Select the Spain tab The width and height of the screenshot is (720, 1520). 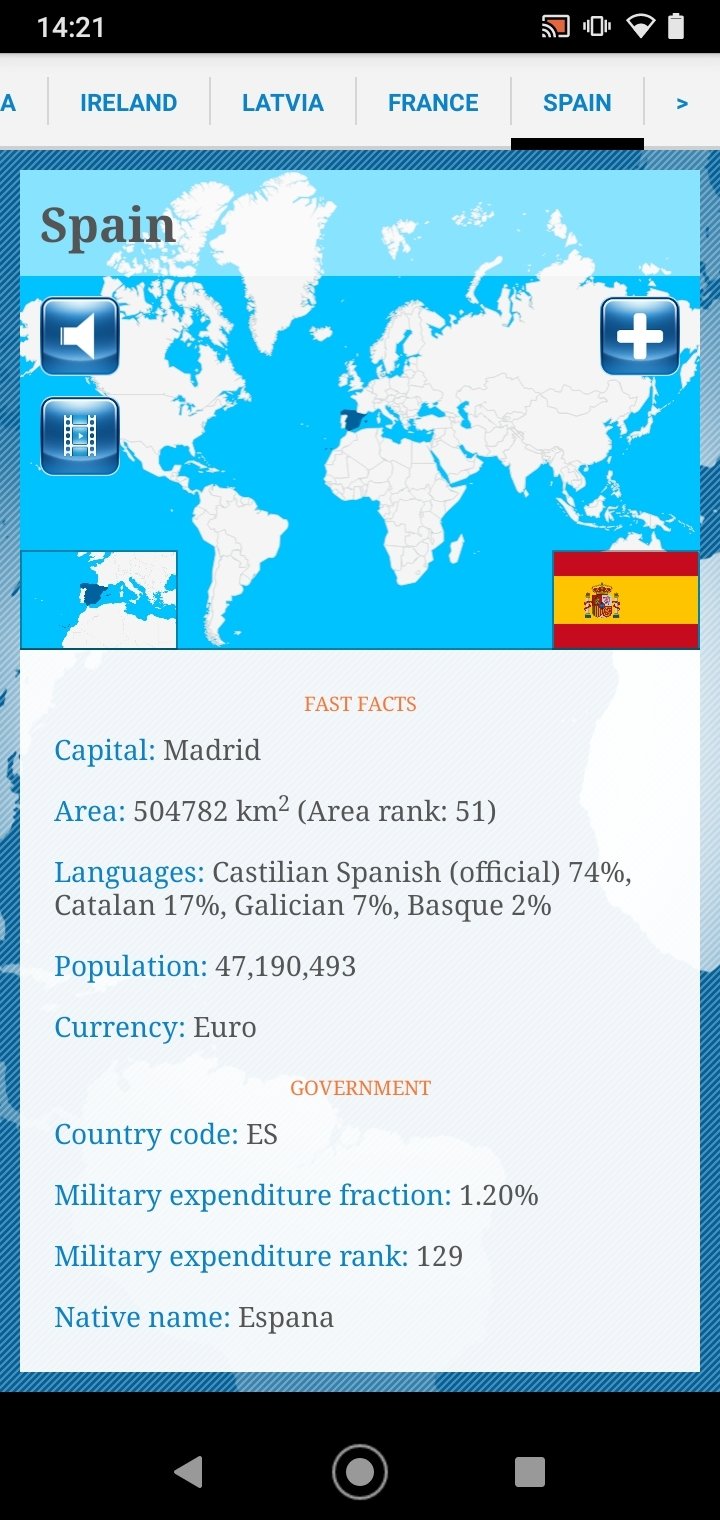tap(577, 103)
